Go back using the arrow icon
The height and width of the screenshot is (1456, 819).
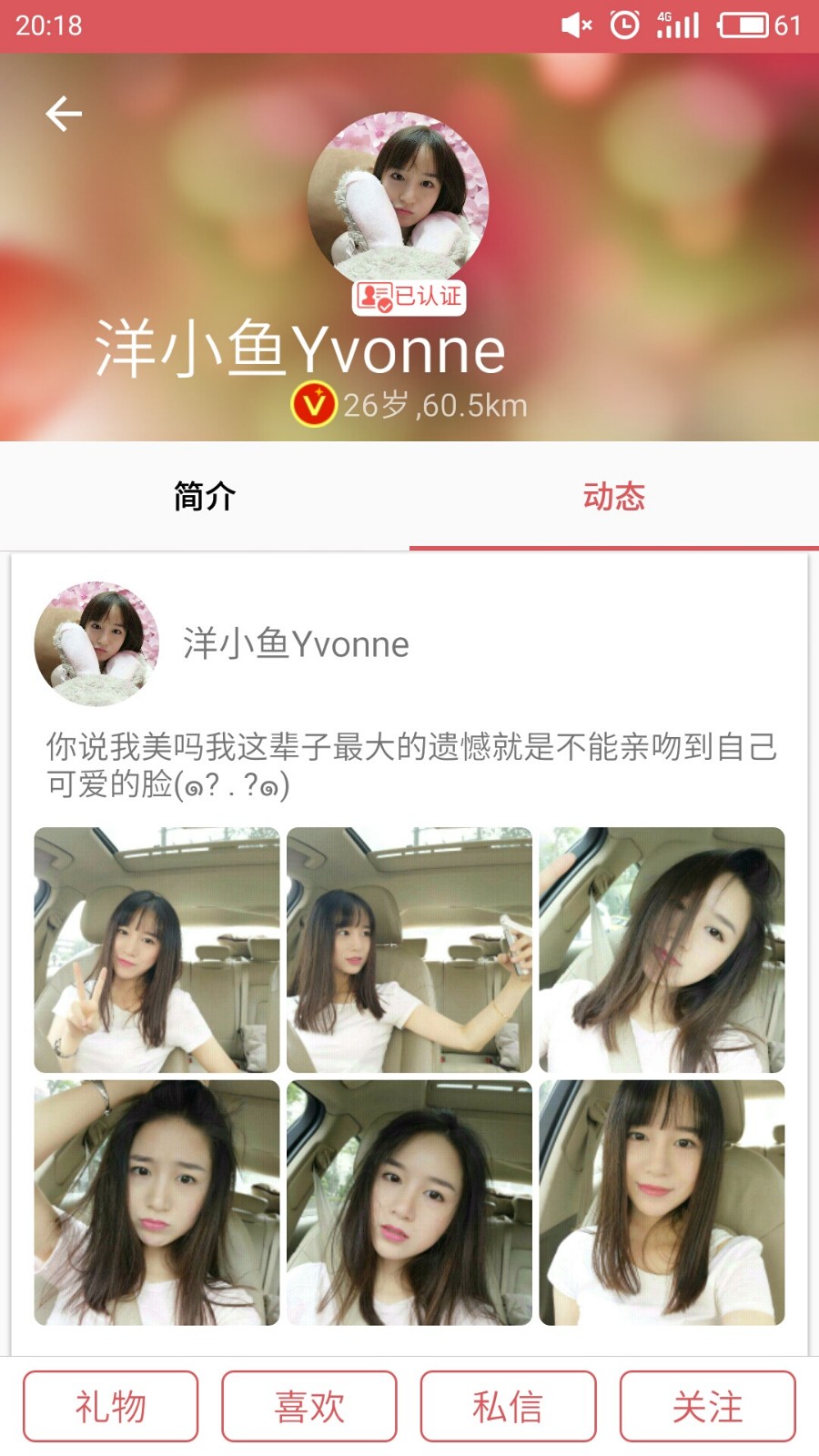(64, 114)
